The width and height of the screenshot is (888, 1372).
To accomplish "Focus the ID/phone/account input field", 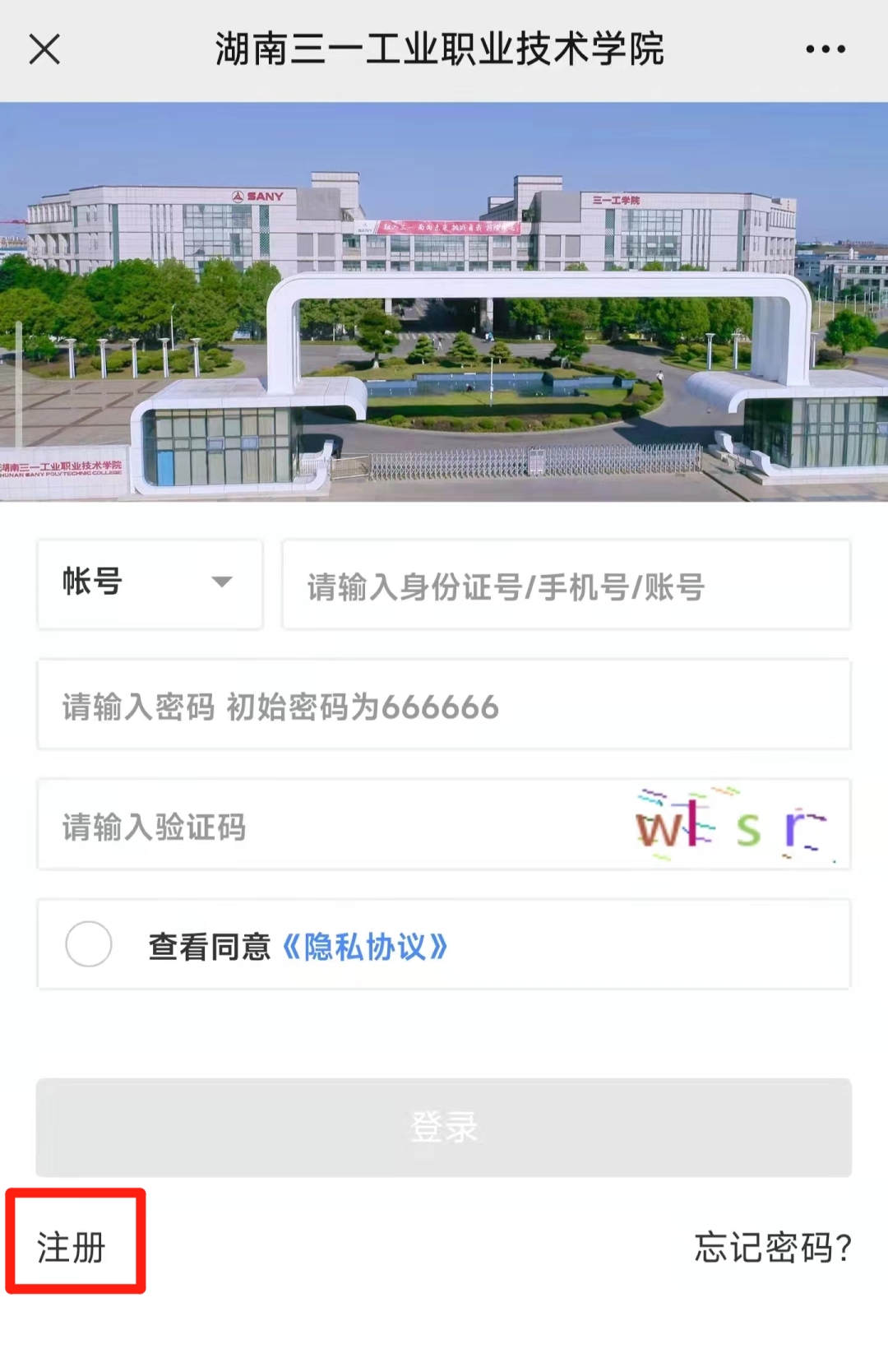I will 566,586.
